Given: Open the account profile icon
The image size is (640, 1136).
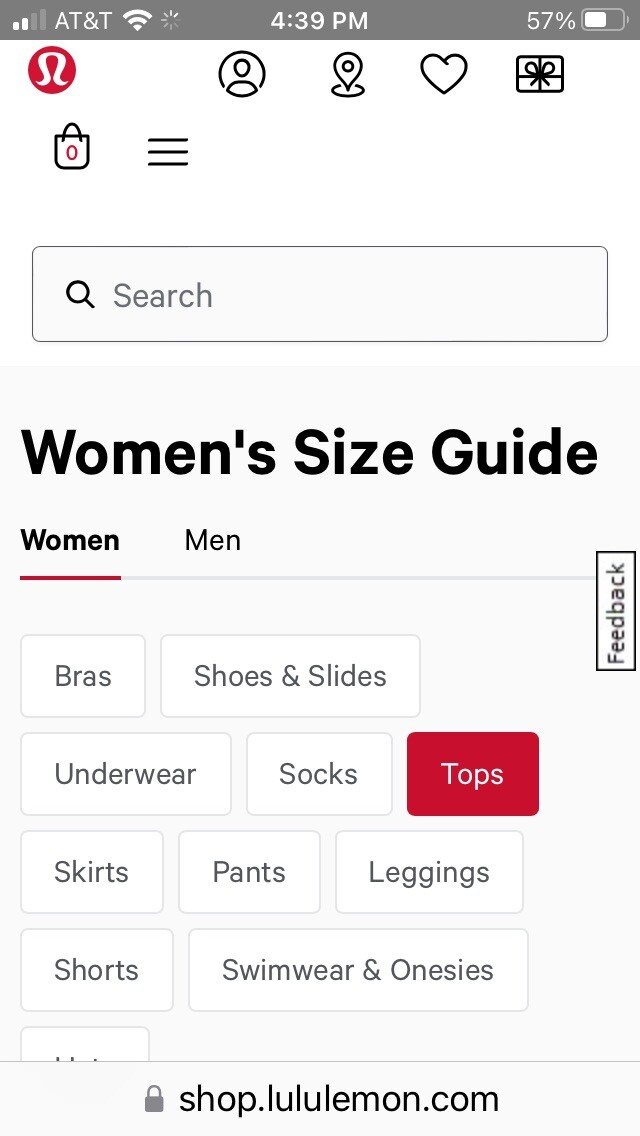Looking at the screenshot, I should [x=242, y=74].
